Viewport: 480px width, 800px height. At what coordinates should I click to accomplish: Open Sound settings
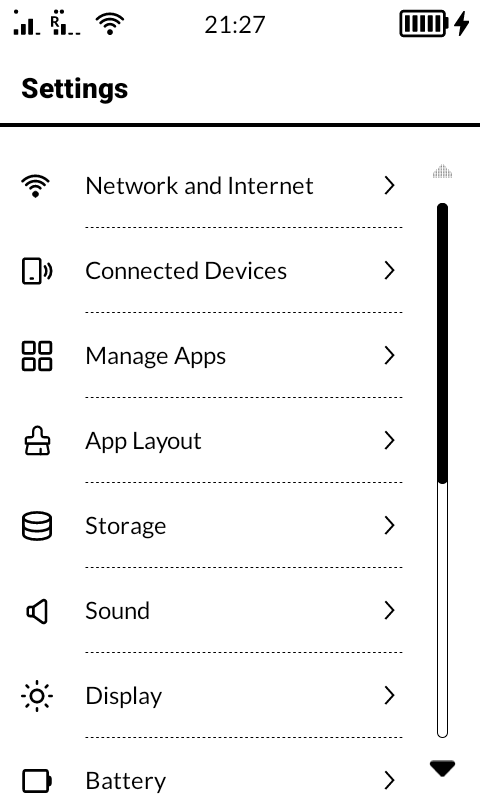pos(209,611)
